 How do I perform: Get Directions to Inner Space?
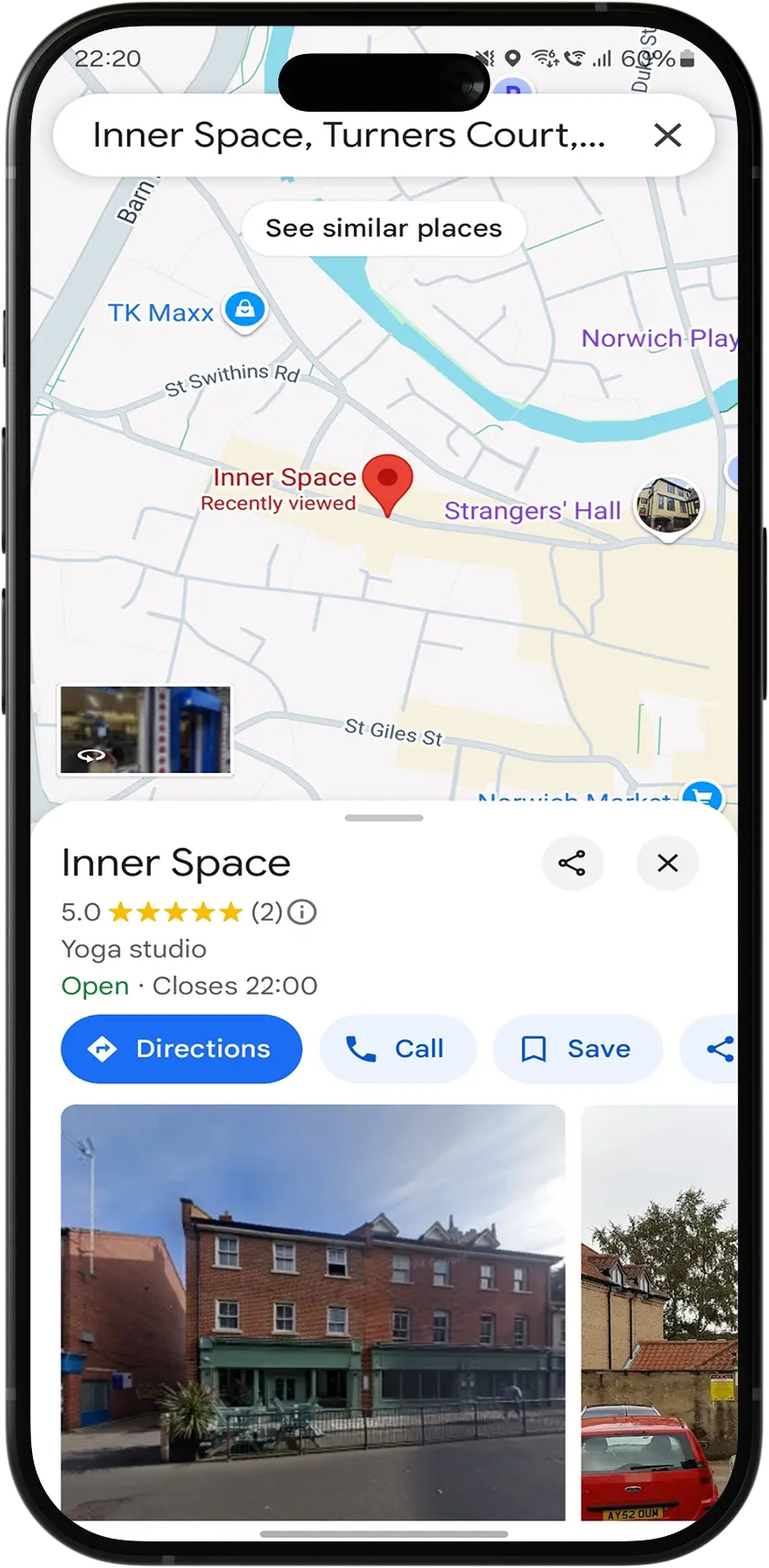[x=181, y=1049]
